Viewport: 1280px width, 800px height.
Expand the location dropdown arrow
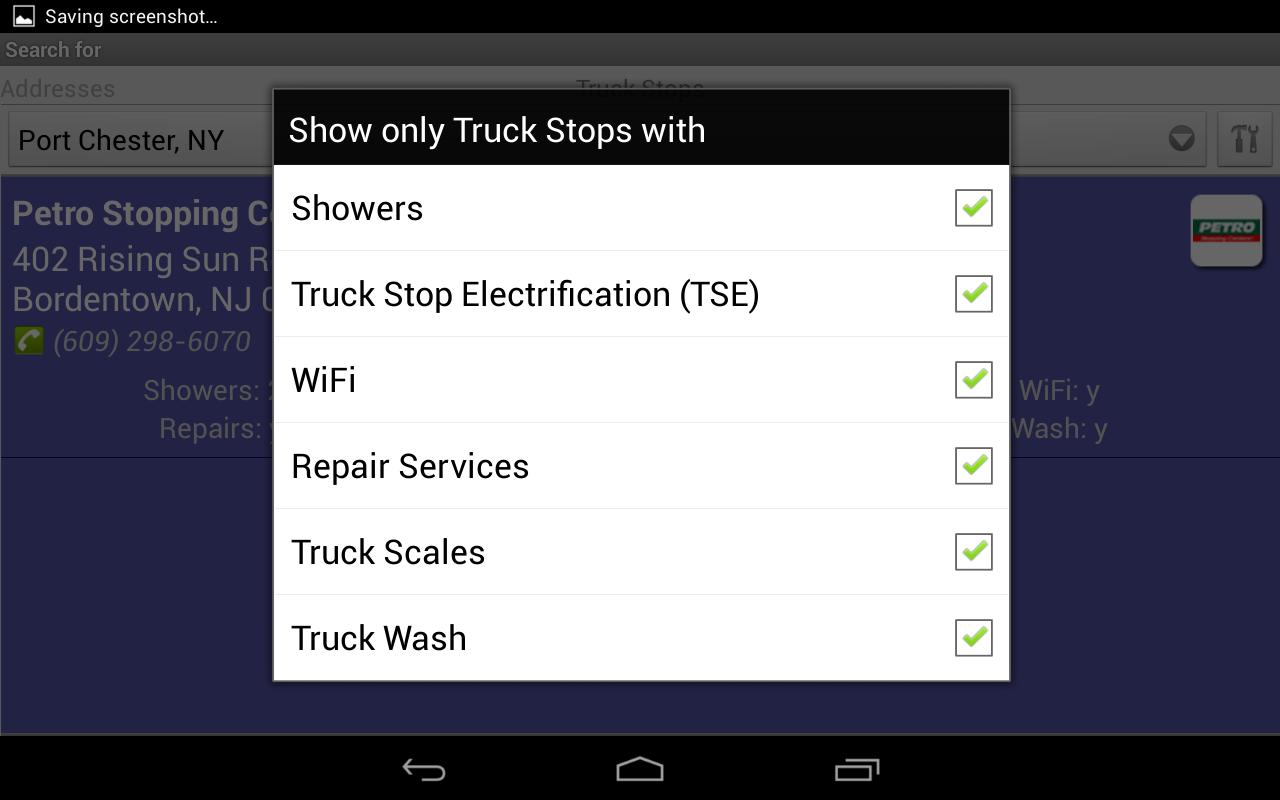pyautogui.click(x=1181, y=139)
